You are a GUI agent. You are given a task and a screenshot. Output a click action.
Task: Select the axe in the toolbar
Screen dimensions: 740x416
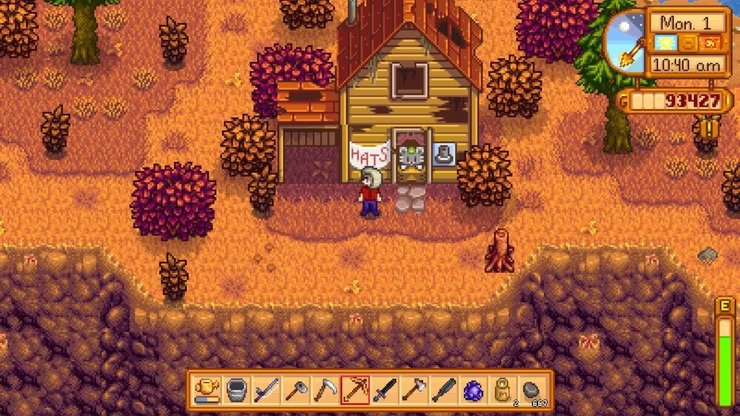[414, 389]
